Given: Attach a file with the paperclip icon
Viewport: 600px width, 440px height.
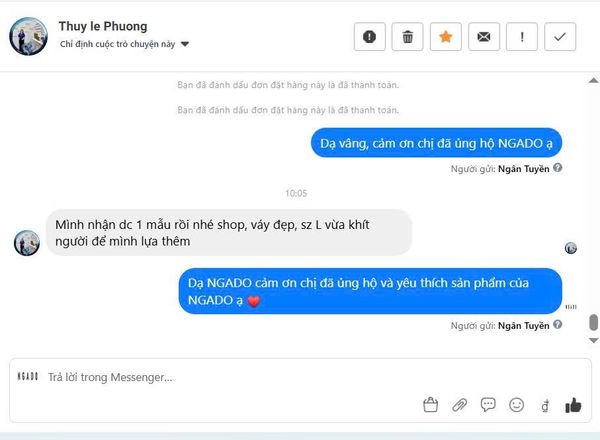Looking at the screenshot, I should pyautogui.click(x=459, y=405).
